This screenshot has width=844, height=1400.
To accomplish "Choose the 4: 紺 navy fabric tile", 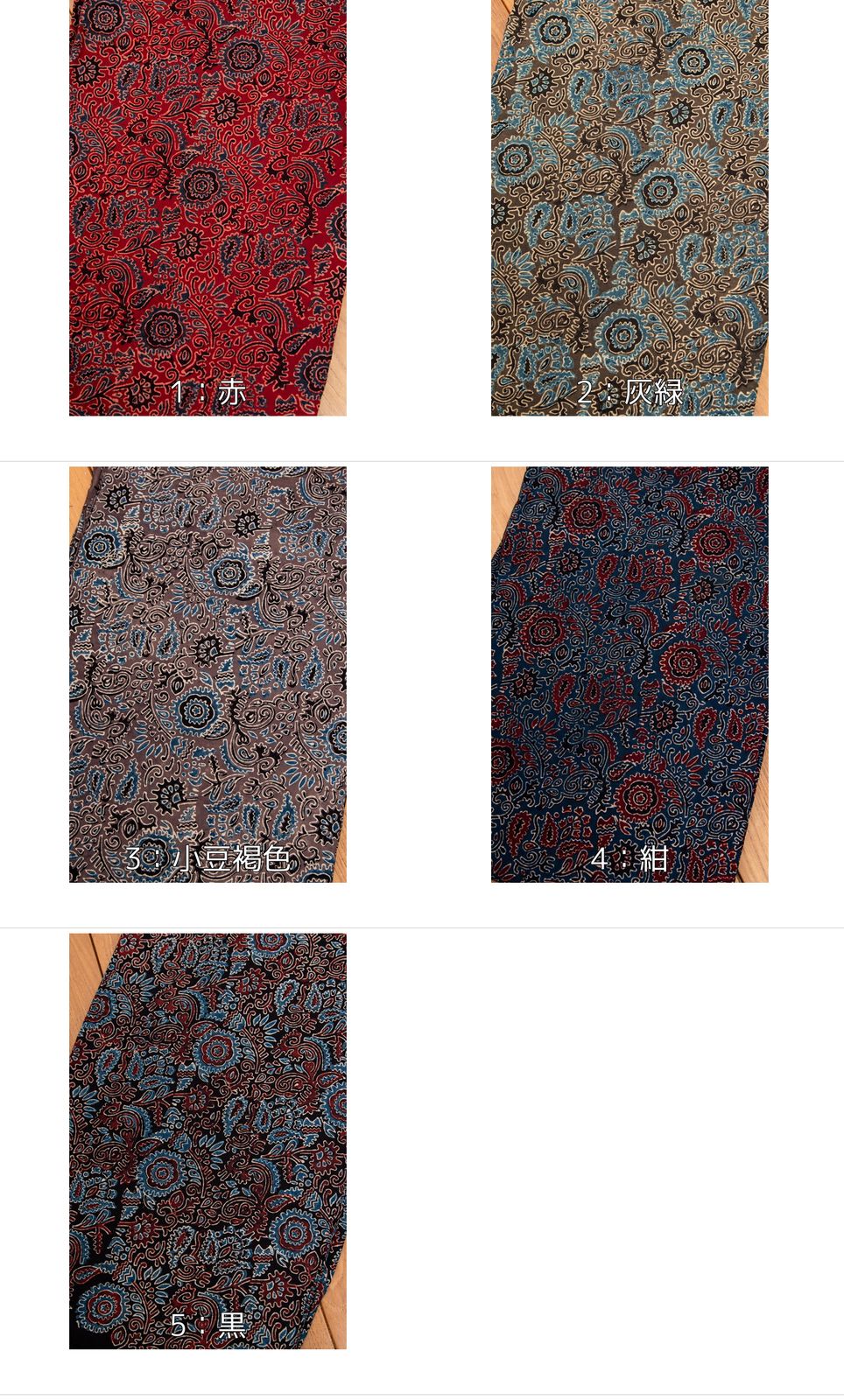I will 629,674.
